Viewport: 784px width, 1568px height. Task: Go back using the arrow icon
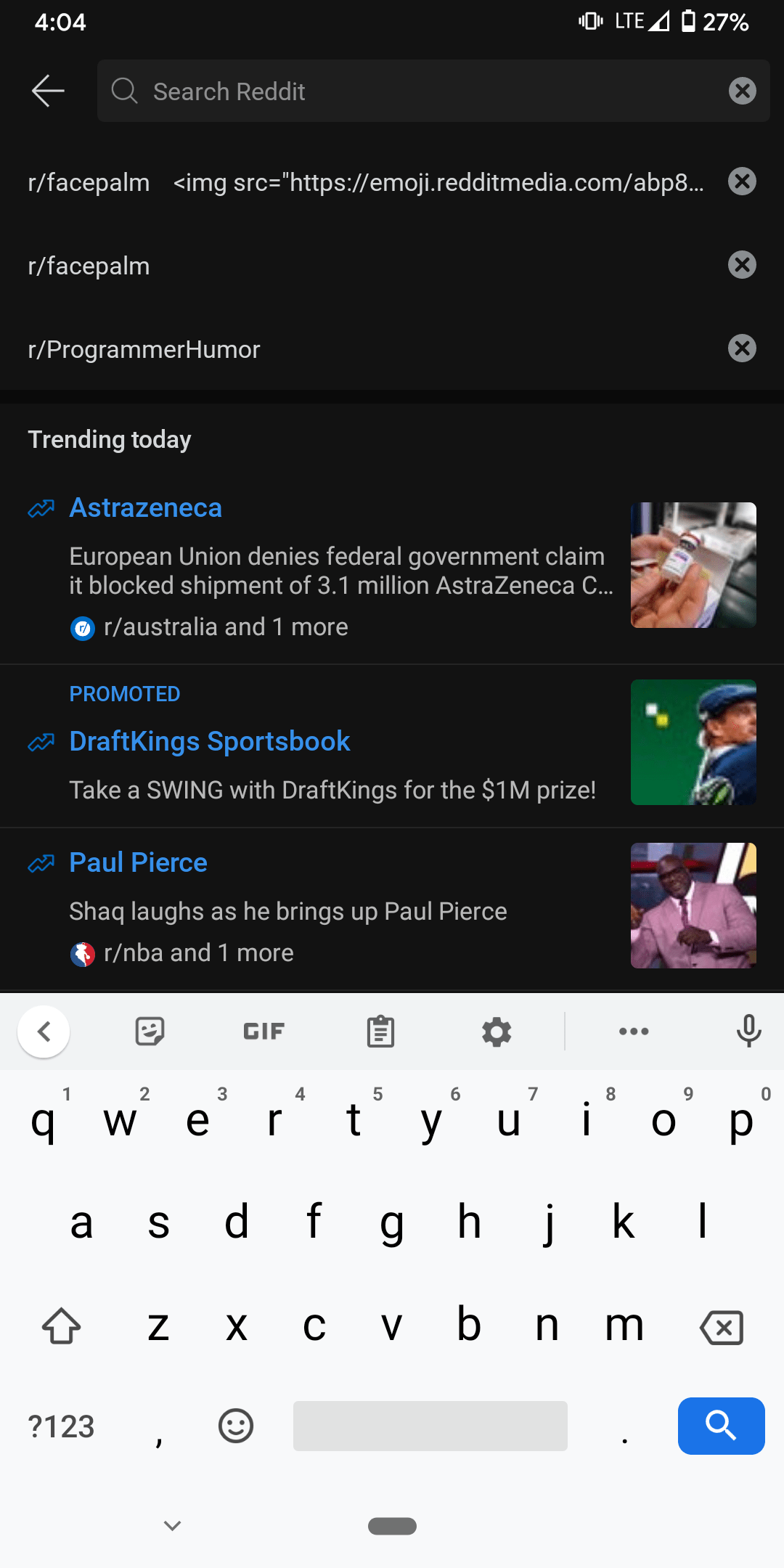pyautogui.click(x=48, y=91)
